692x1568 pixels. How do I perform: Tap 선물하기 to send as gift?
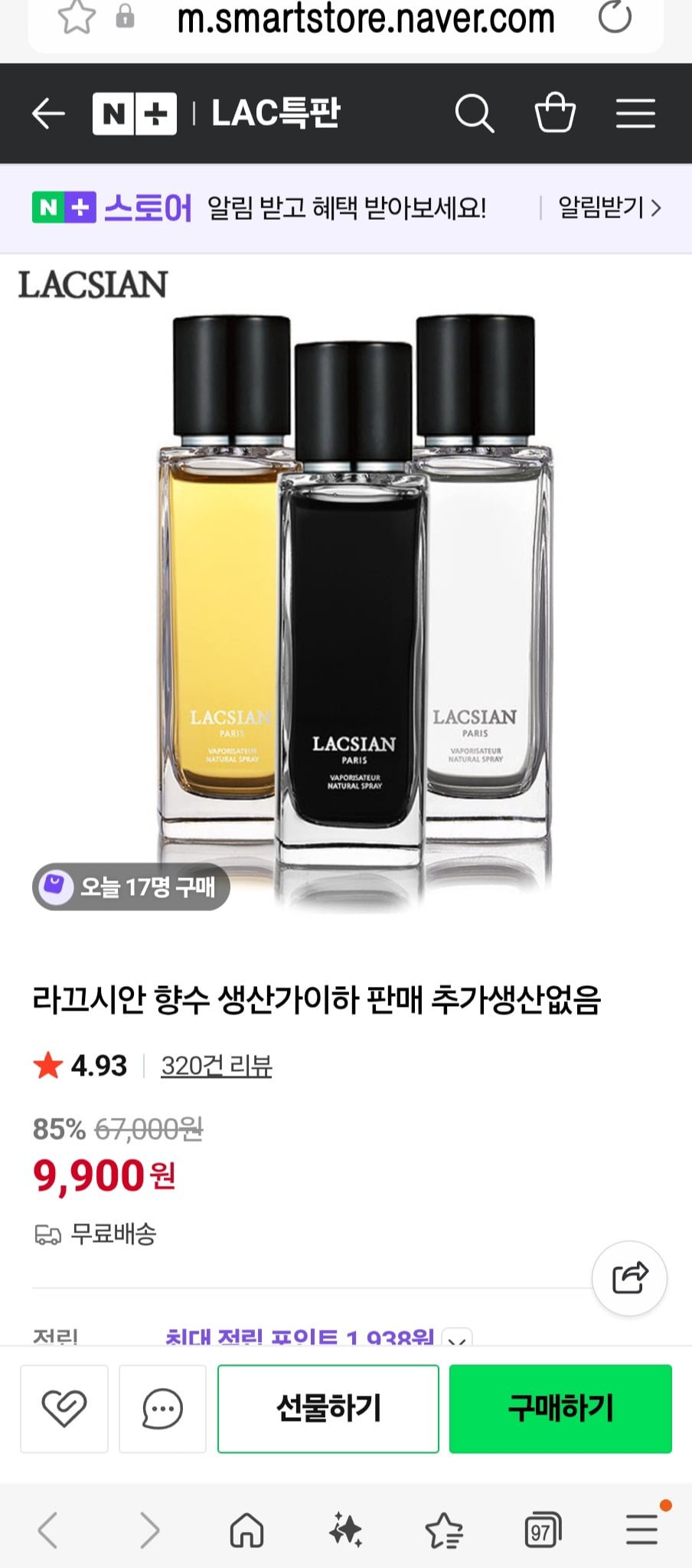tap(328, 1408)
